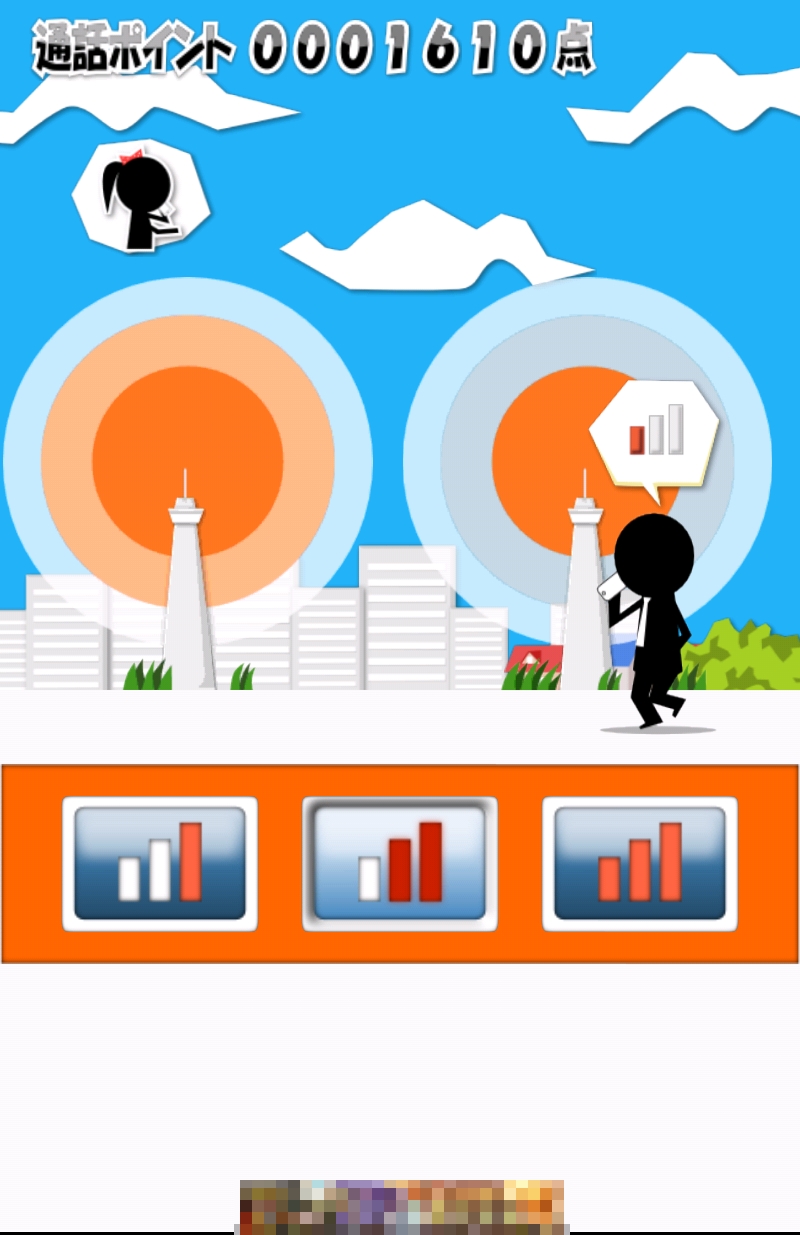Screen dimensions: 800x1235
Task: Pick the three-bar full signal button
Action: tap(640, 863)
